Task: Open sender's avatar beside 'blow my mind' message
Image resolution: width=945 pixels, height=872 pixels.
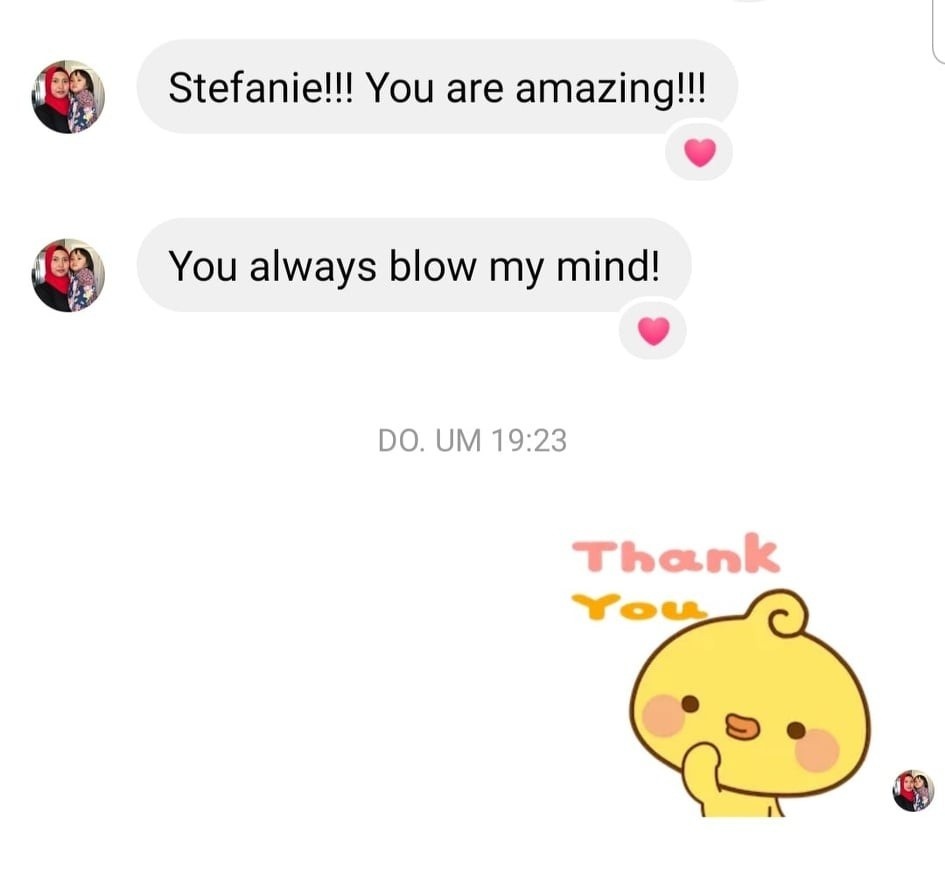Action: click(x=68, y=275)
